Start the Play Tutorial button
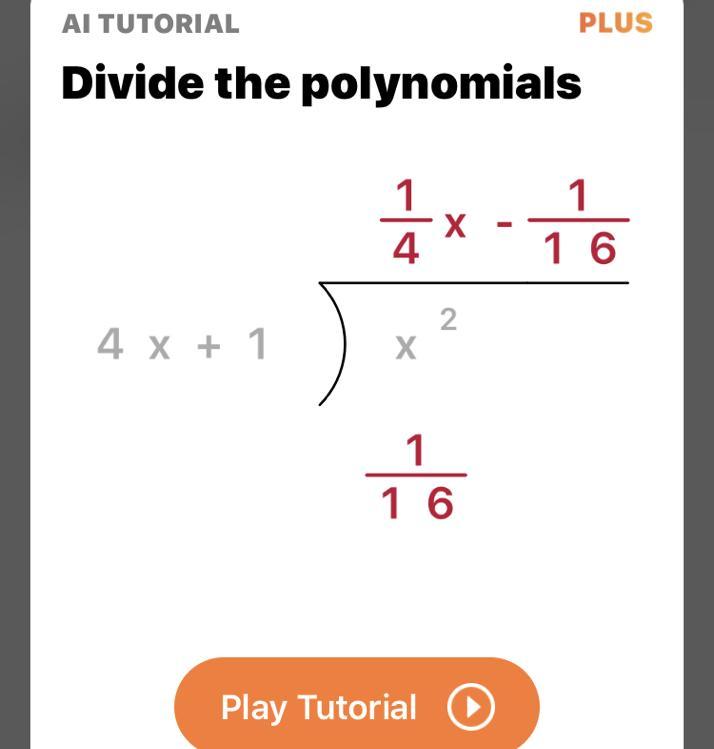The height and width of the screenshot is (749, 714). point(357,706)
